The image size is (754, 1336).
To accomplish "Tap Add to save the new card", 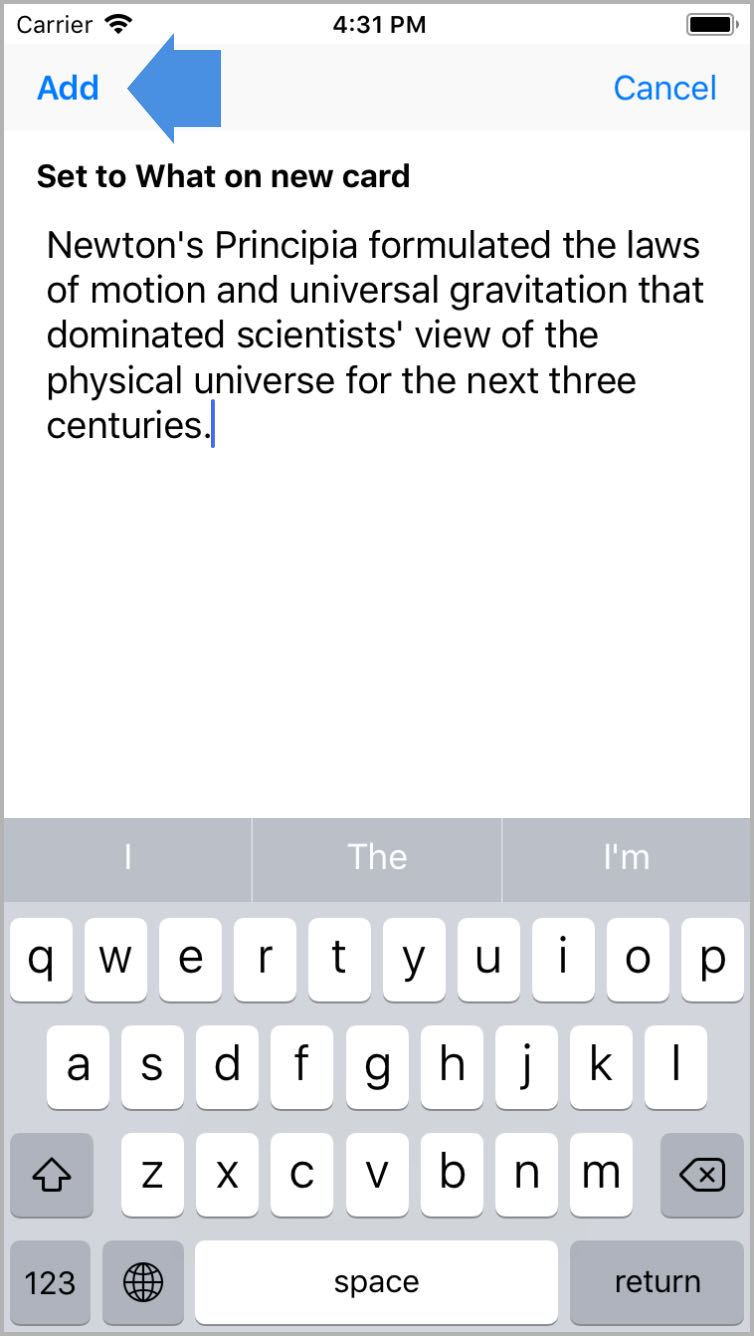I will click(68, 88).
